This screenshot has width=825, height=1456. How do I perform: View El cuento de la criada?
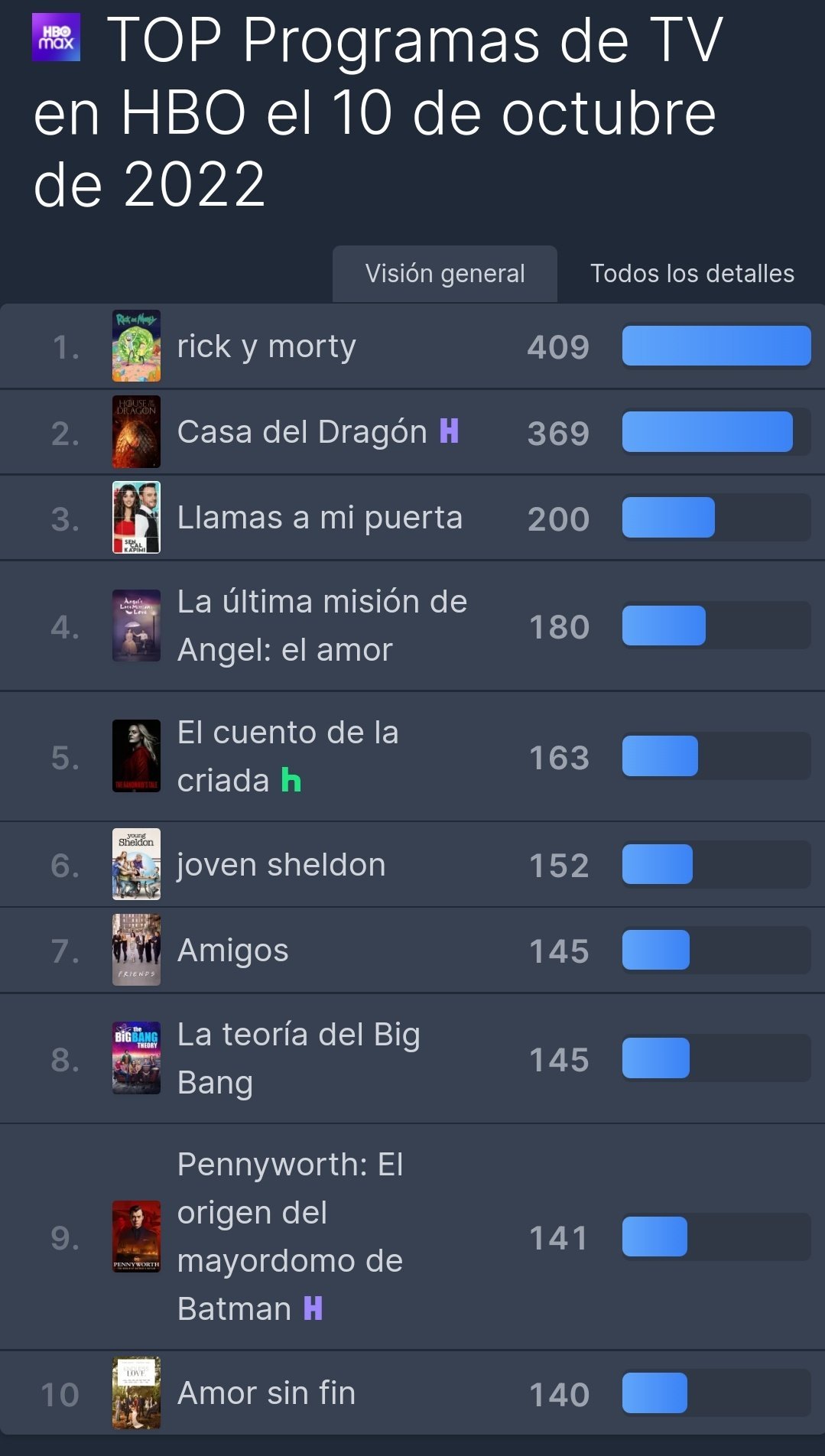tap(287, 756)
